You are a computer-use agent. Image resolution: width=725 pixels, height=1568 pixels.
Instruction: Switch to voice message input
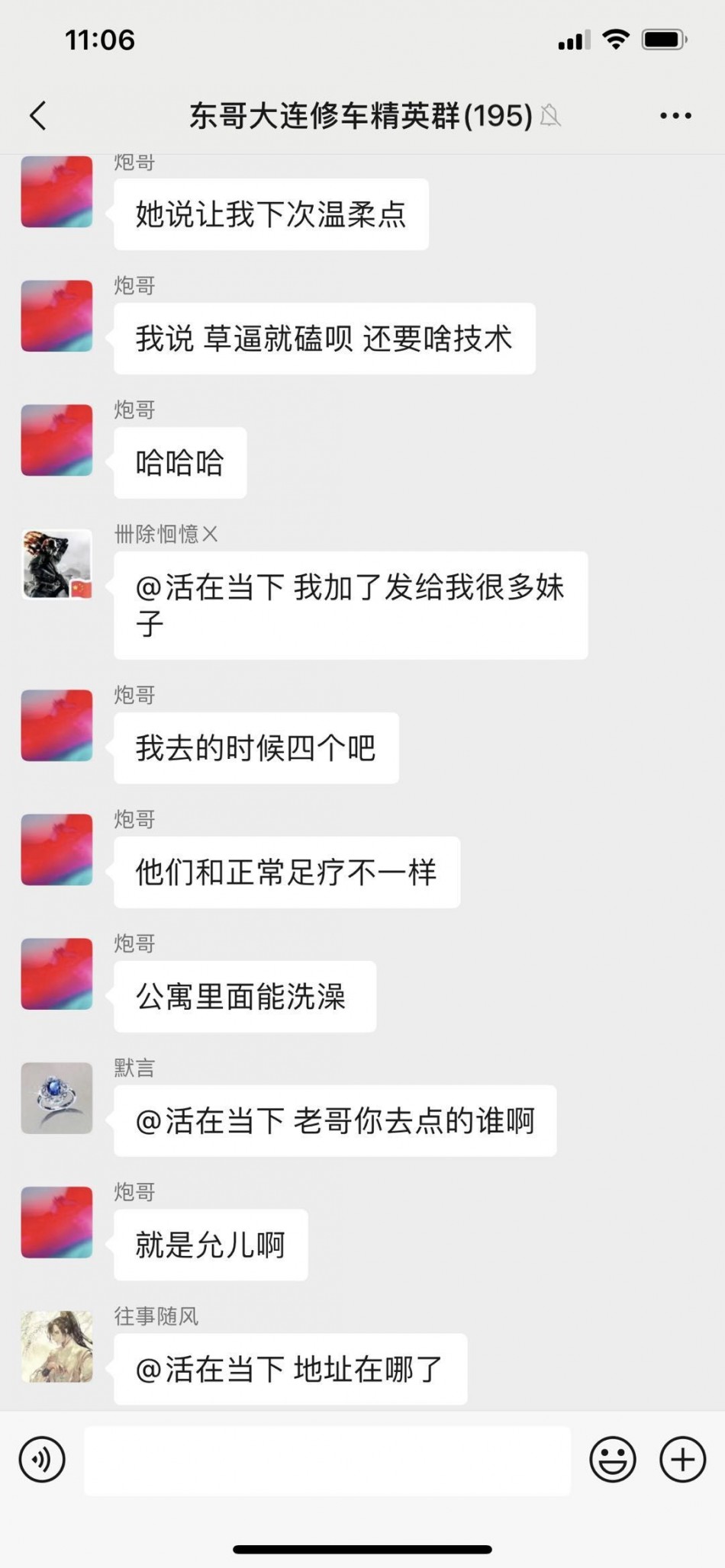point(42,1459)
